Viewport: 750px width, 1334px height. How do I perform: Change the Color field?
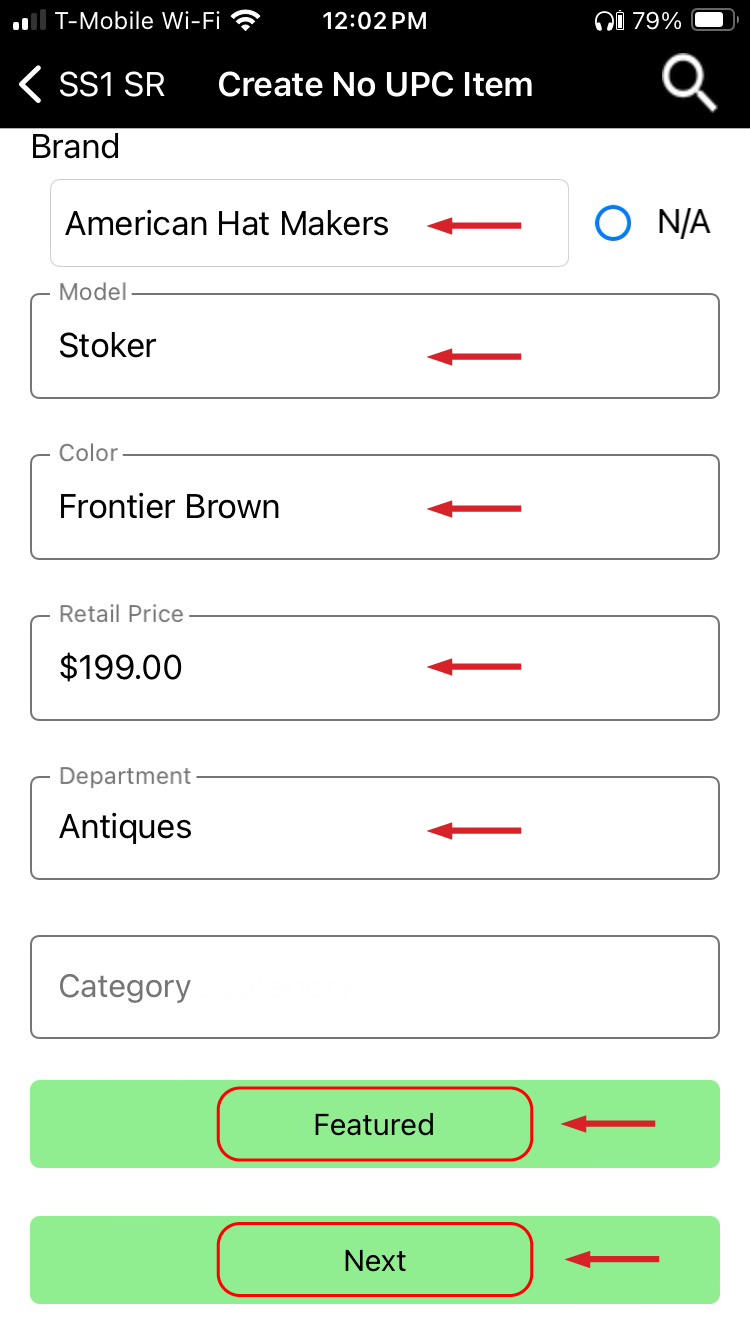coord(374,507)
